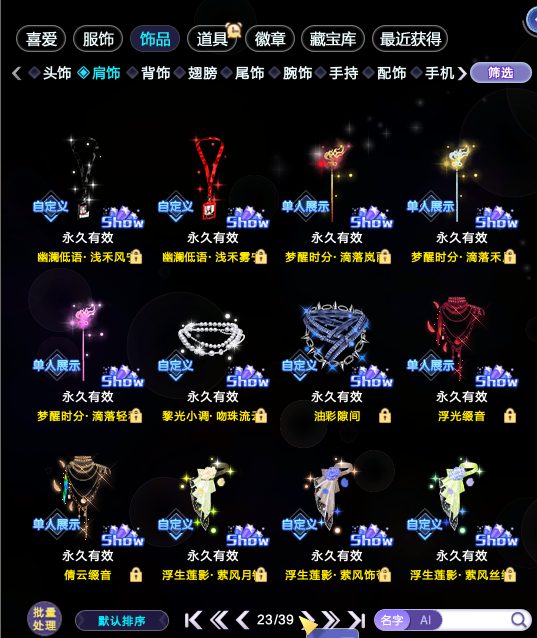Open the 藏宝库 tab
The width and height of the screenshot is (537, 638).
[332, 39]
